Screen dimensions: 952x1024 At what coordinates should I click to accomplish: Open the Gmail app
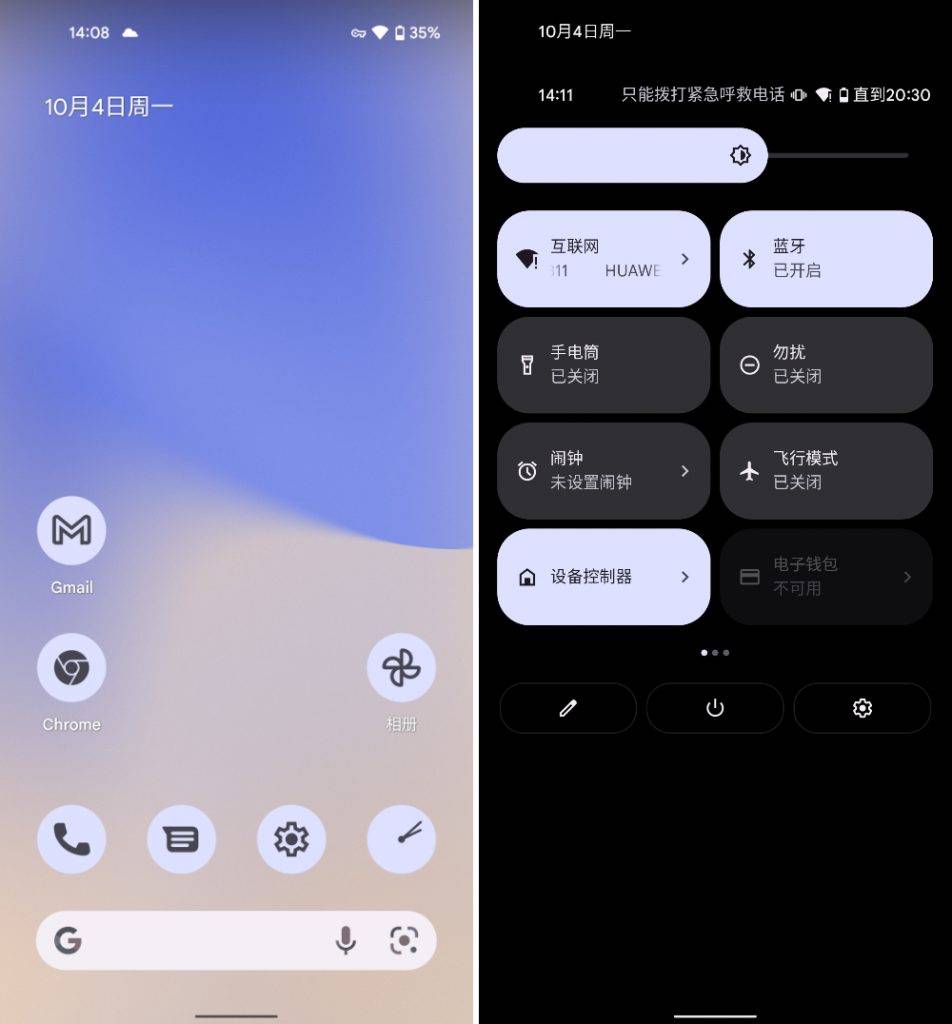click(71, 531)
